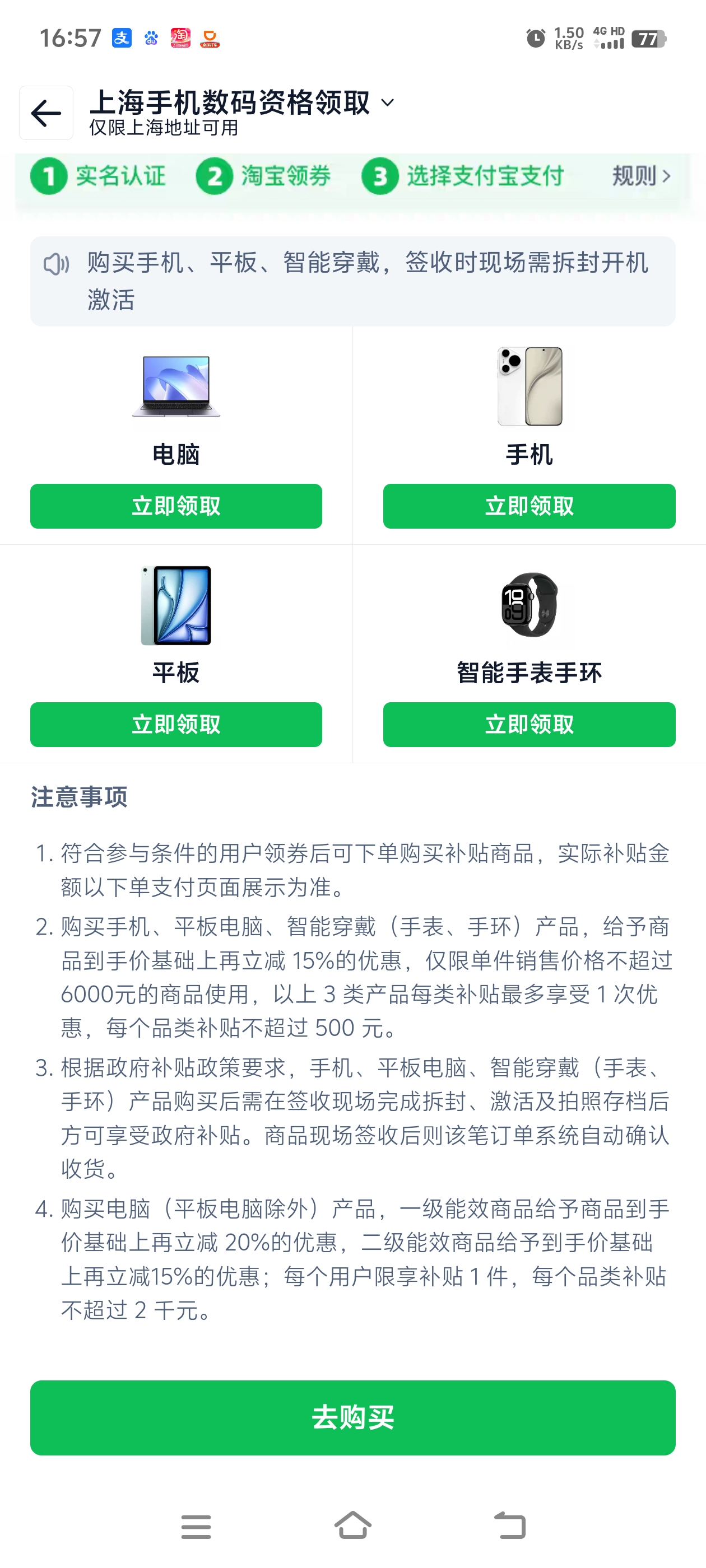Go back using the top-left arrow
The image size is (706, 1568).
coord(47,113)
